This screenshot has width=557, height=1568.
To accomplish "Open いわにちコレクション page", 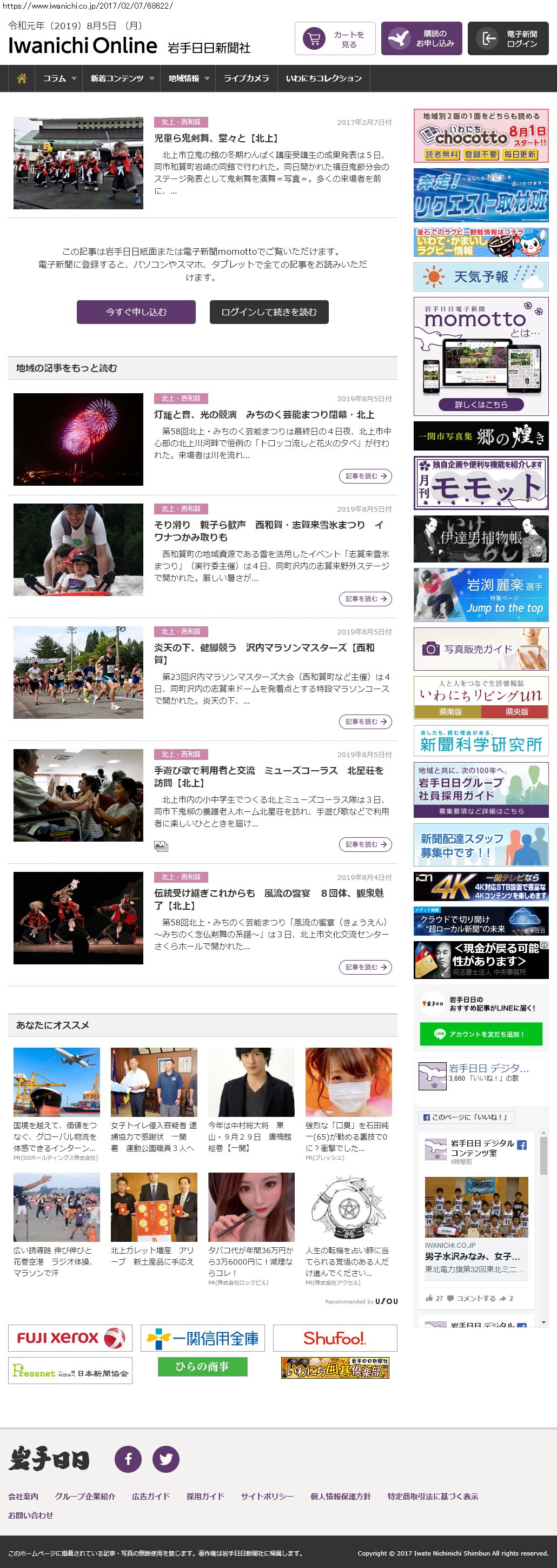I will click(x=323, y=78).
